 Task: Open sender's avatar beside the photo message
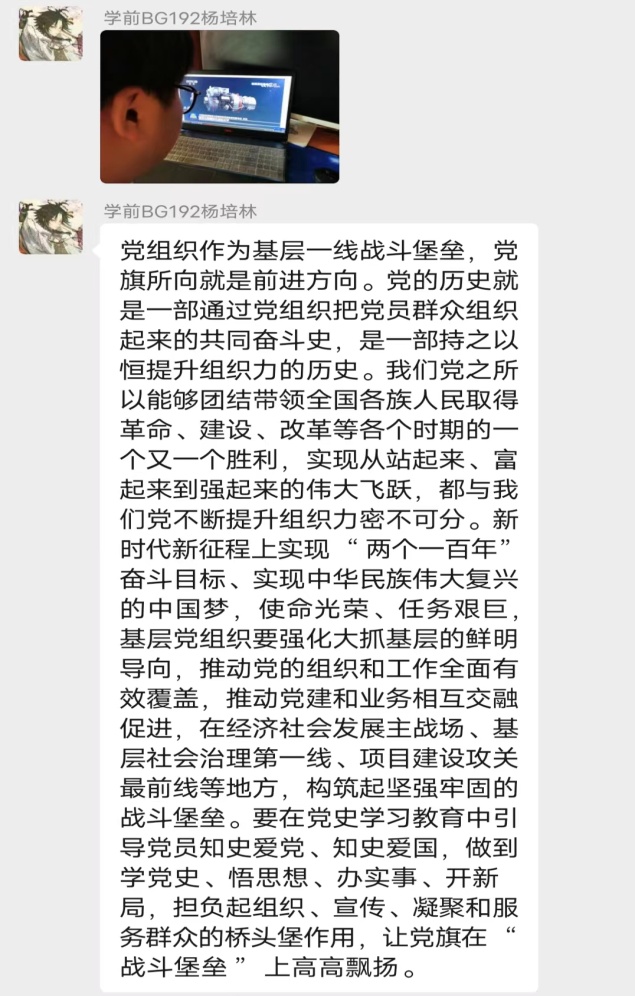(x=51, y=33)
